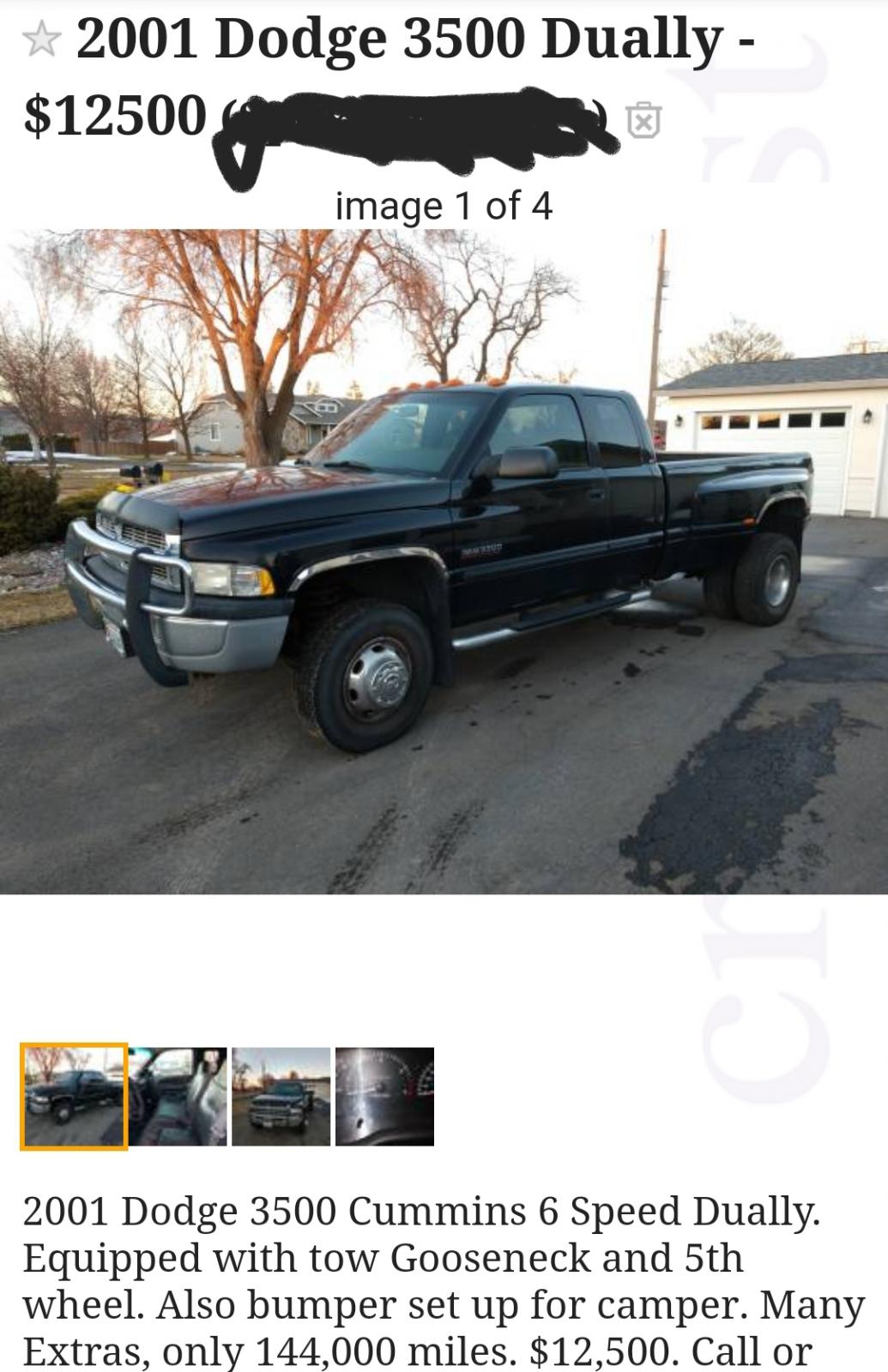The height and width of the screenshot is (1372, 888).
Task: View the second thumbnail showing the interior seats
Action: [x=178, y=1096]
